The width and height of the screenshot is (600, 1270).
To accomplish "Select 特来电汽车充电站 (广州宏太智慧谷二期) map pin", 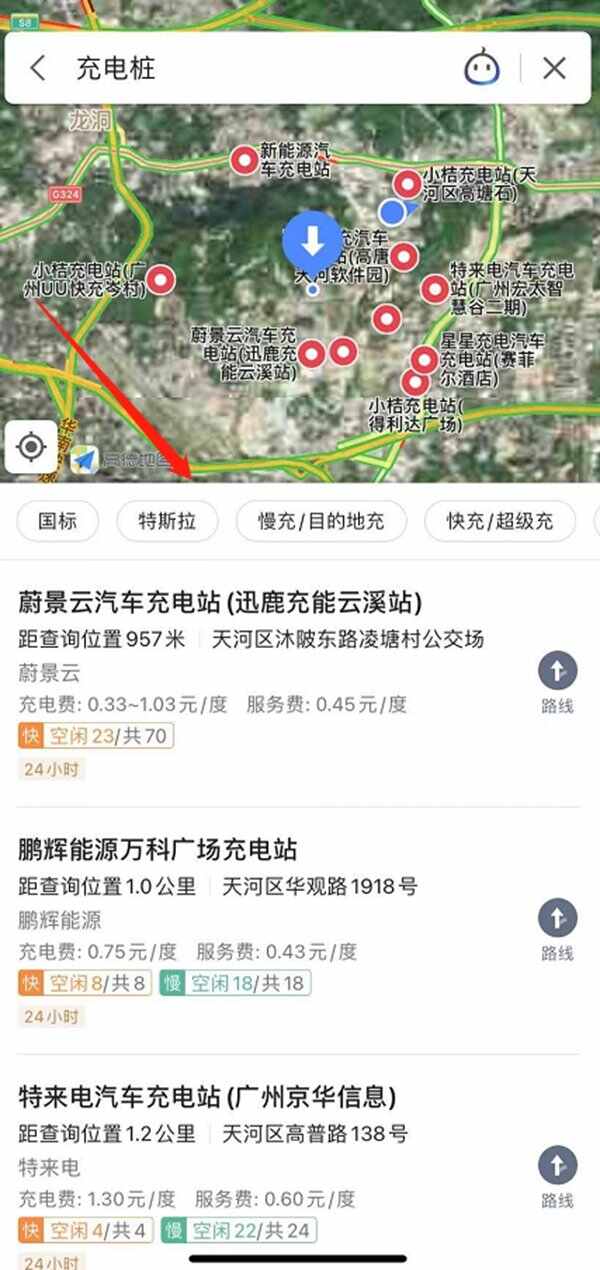I will pos(434,289).
